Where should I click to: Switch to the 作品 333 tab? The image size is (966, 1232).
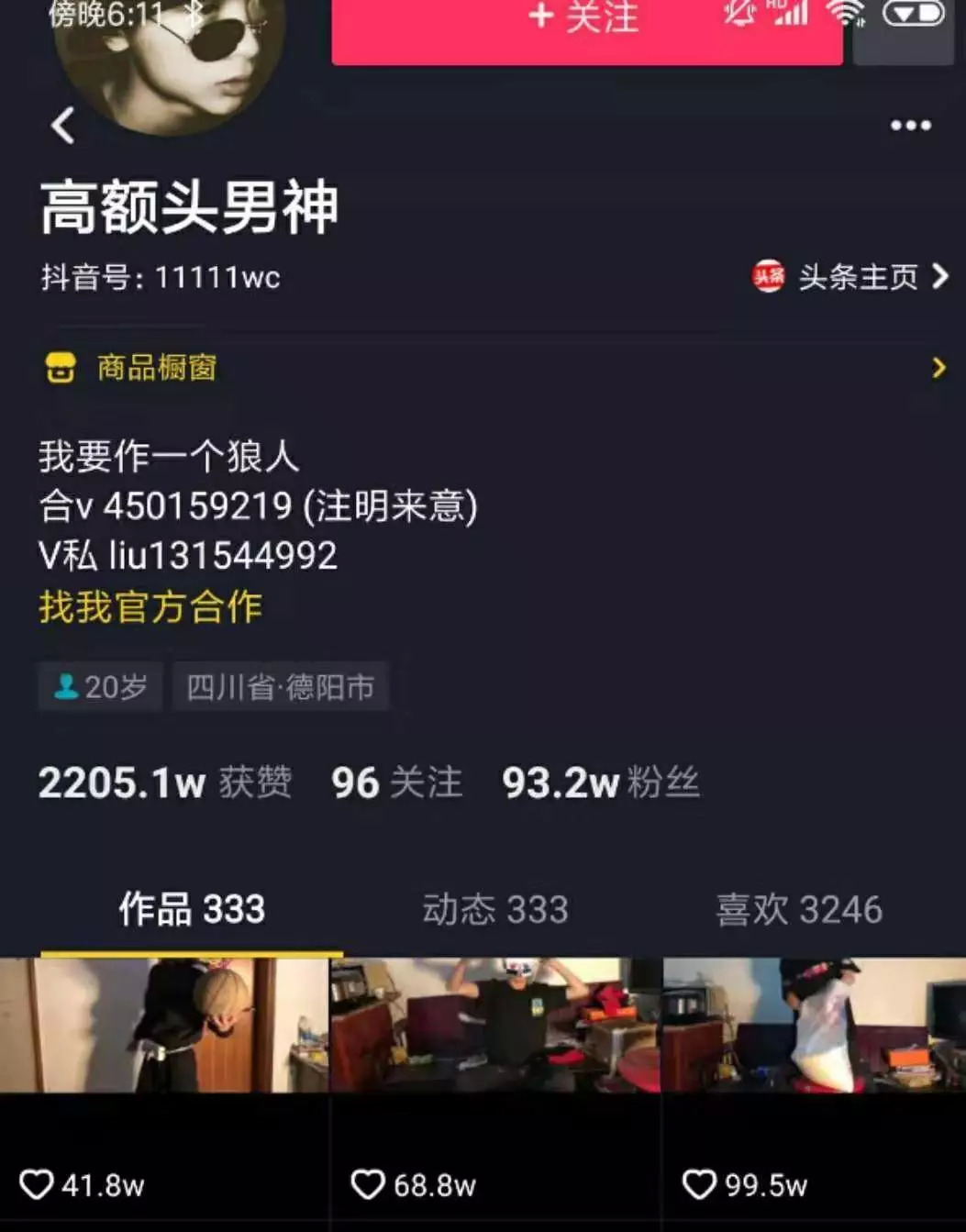point(191,909)
